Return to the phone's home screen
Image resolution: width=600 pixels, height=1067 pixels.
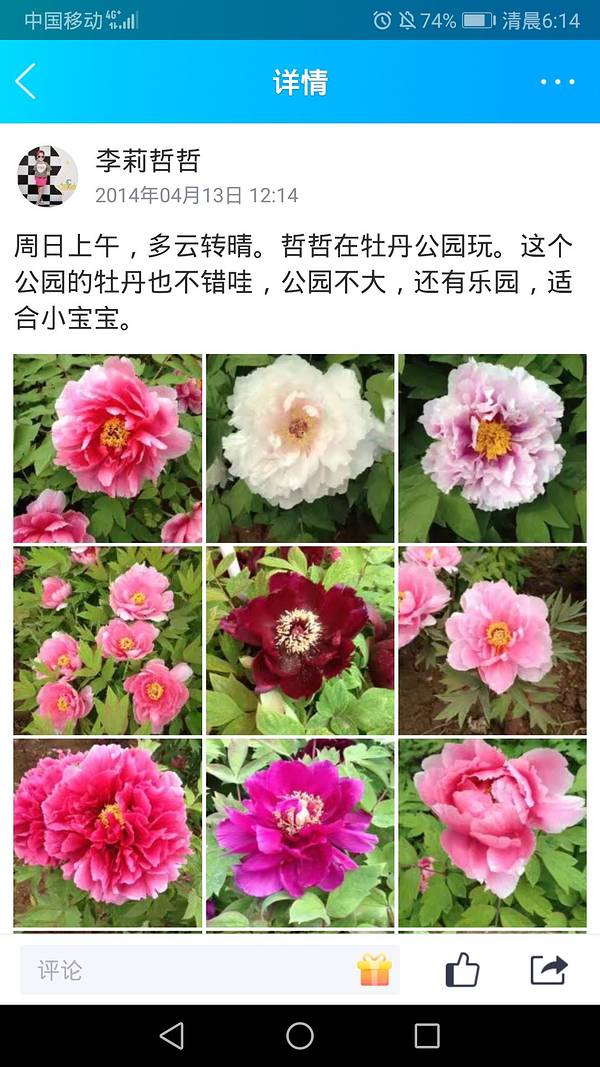(x=300, y=1036)
